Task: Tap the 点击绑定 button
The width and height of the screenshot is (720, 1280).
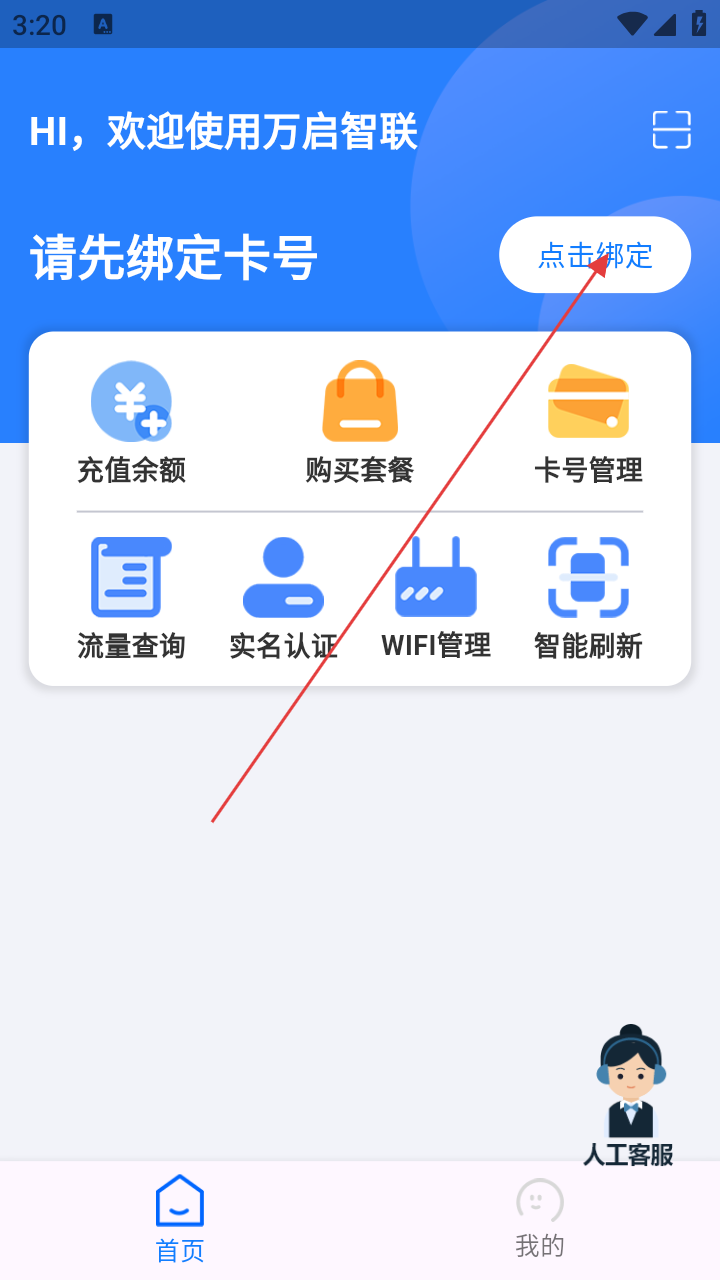Action: [x=595, y=255]
